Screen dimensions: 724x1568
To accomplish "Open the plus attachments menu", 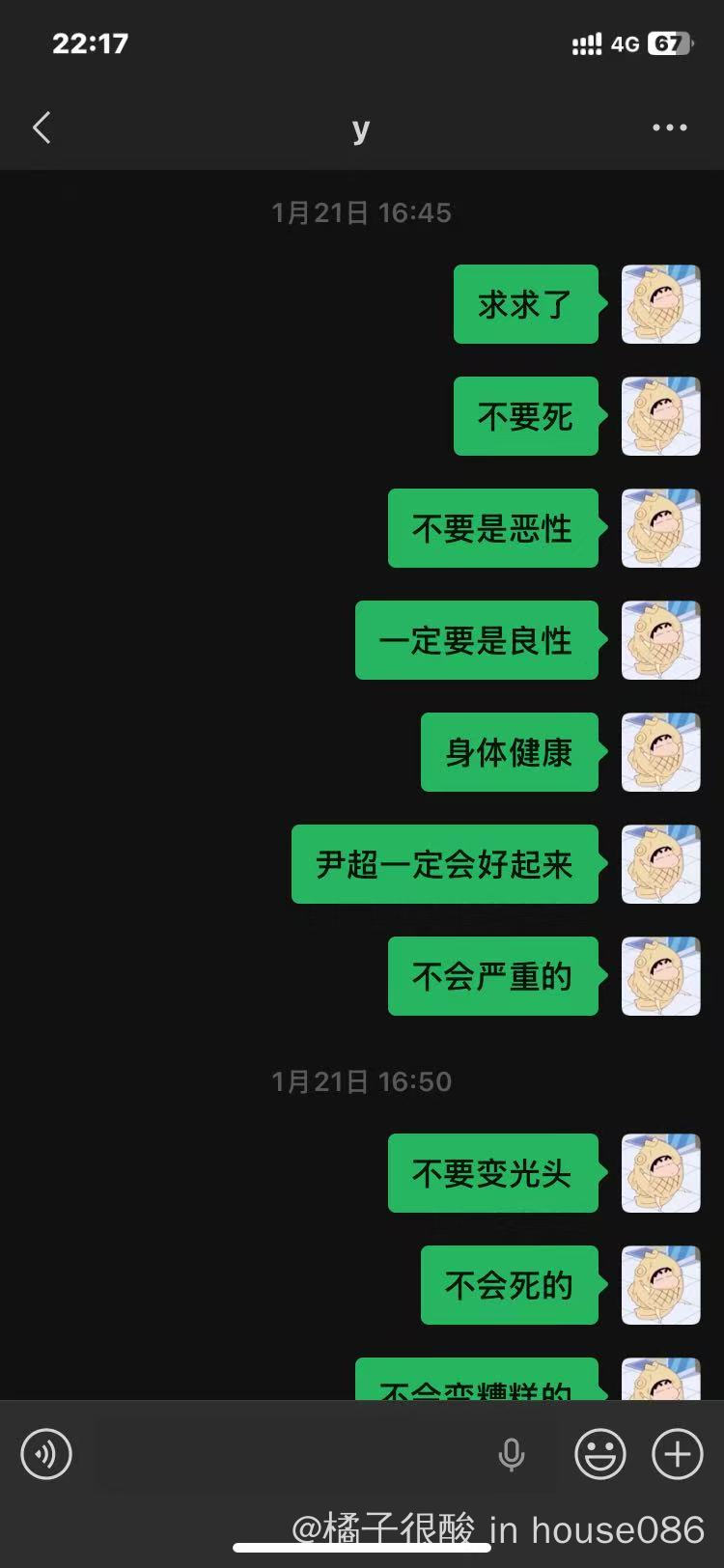I will pyautogui.click(x=678, y=1453).
